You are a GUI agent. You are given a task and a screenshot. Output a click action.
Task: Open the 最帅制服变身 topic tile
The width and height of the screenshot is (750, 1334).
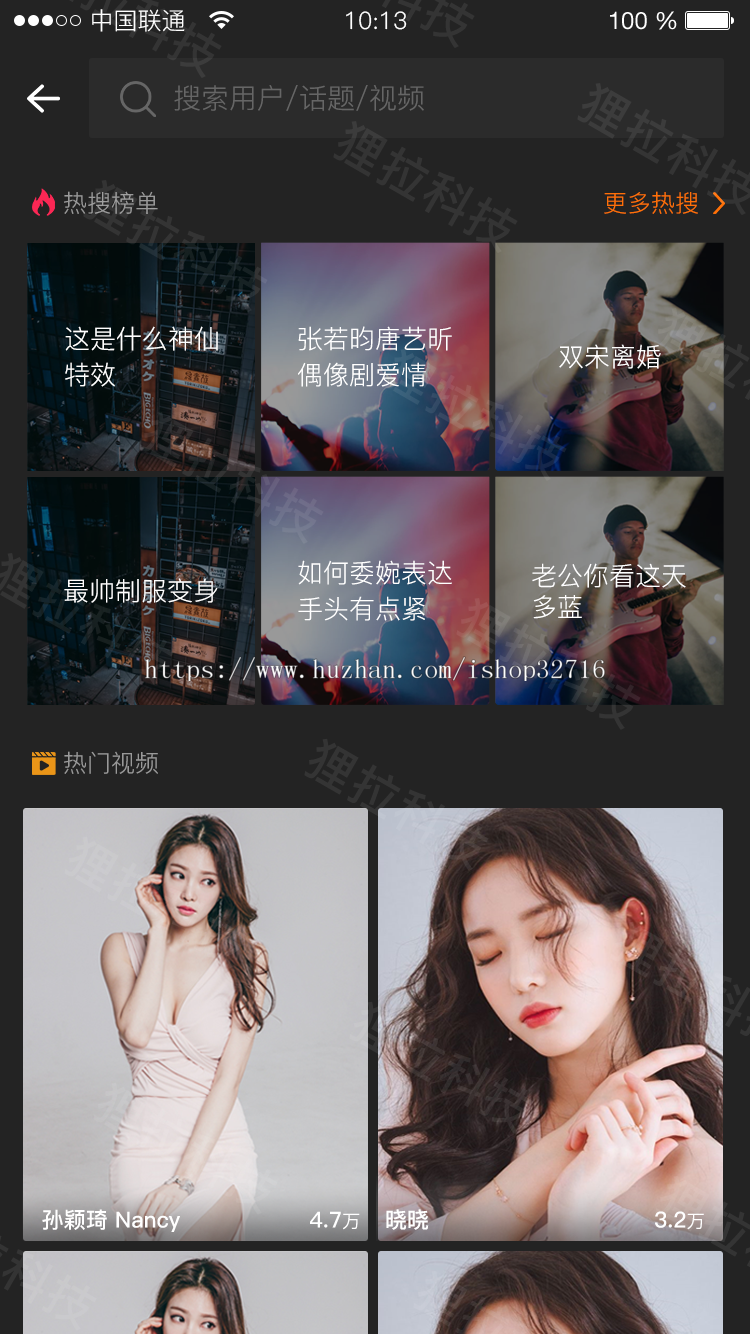click(x=141, y=590)
